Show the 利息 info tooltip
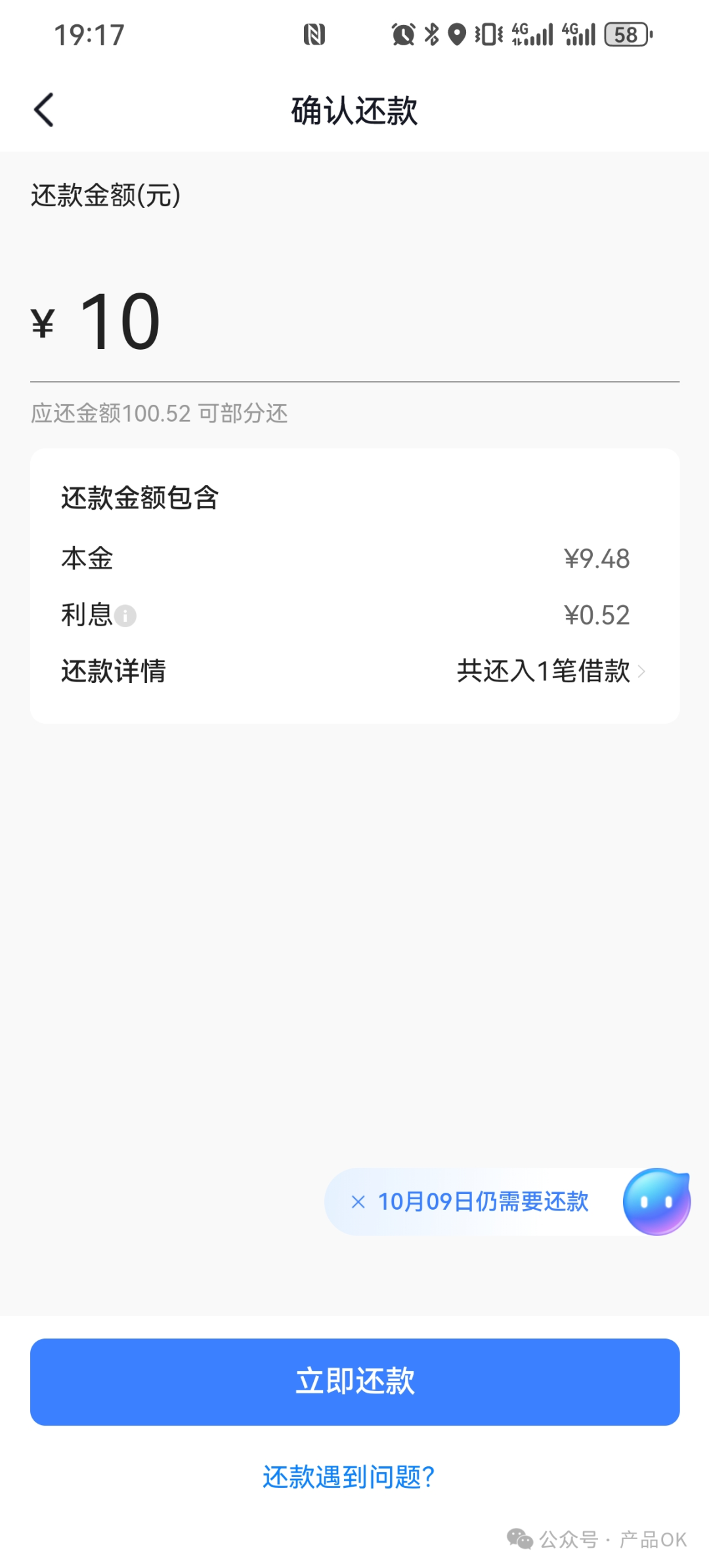 tap(125, 616)
